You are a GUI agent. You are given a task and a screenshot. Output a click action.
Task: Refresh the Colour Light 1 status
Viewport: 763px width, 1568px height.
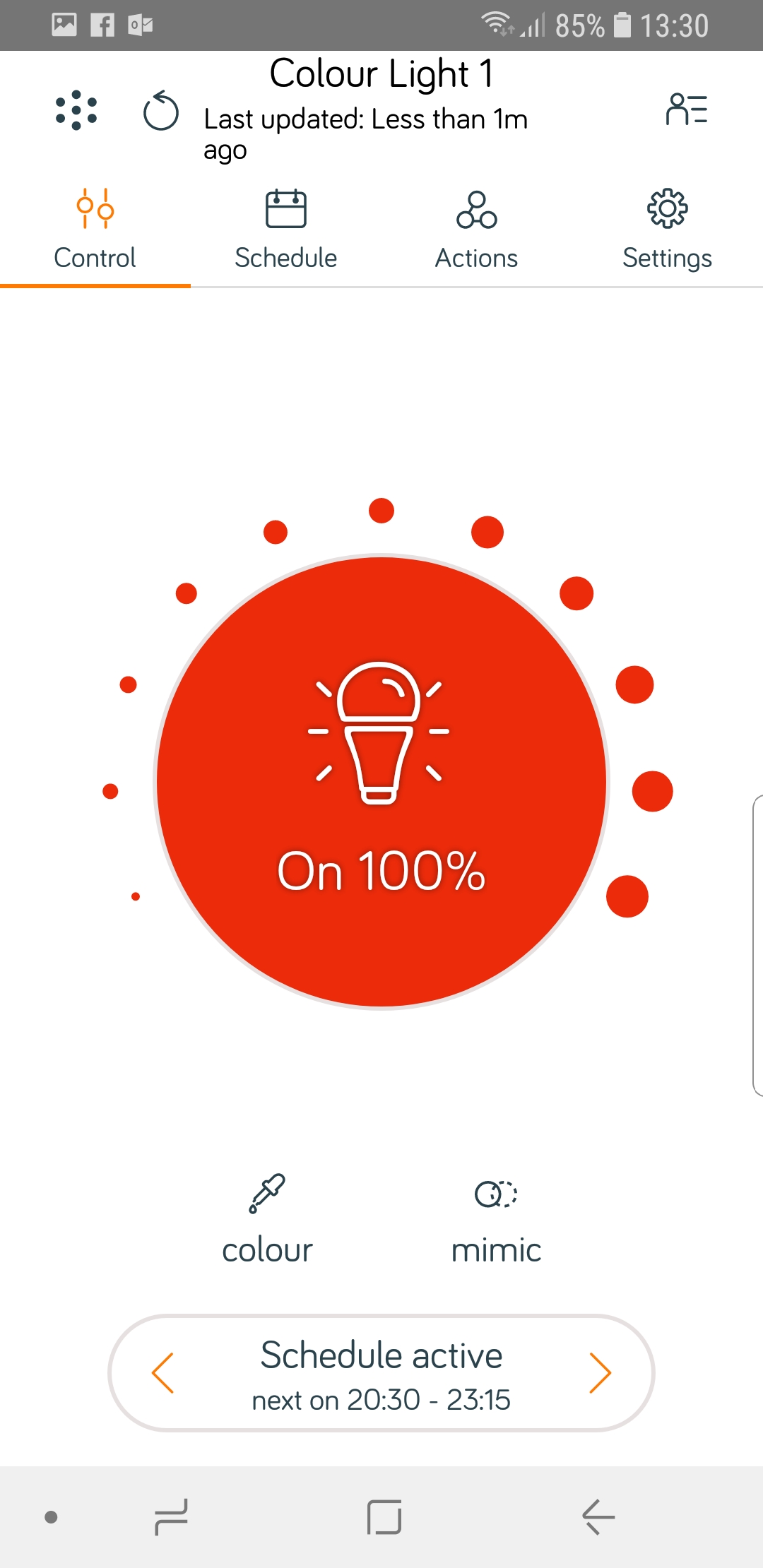[x=161, y=112]
